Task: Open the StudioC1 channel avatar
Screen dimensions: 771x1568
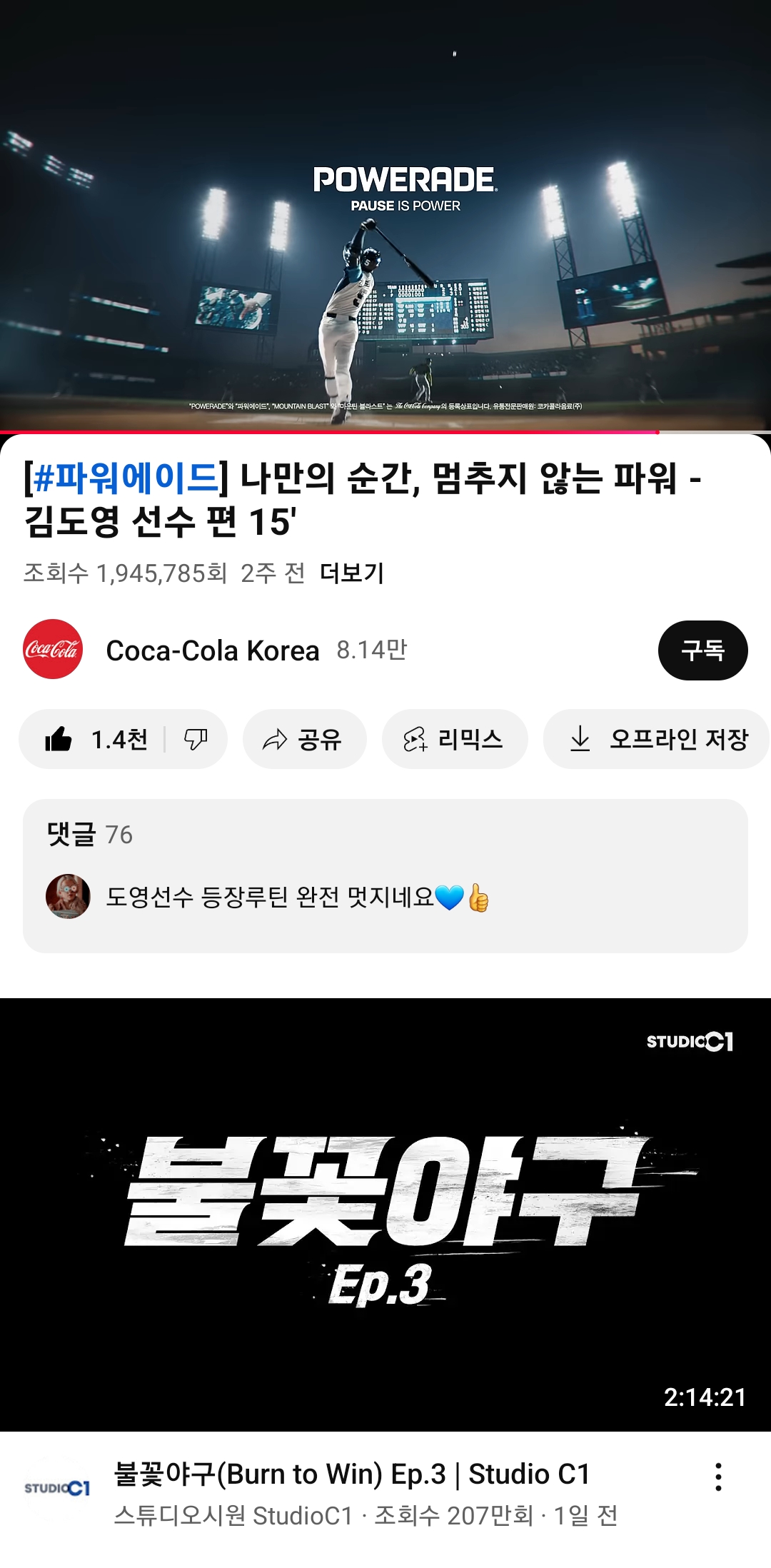Action: 57,1488
